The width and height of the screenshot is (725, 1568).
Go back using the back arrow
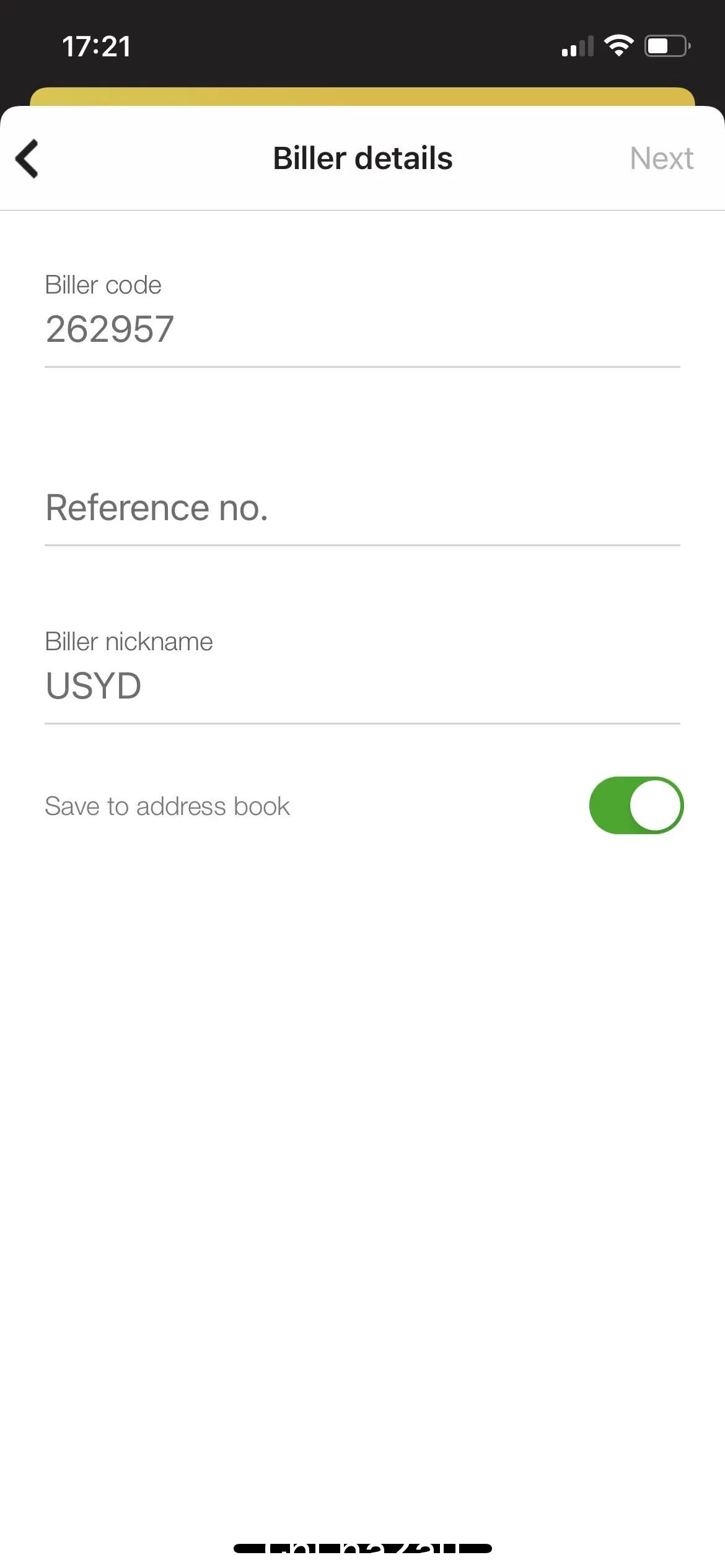coord(27,159)
